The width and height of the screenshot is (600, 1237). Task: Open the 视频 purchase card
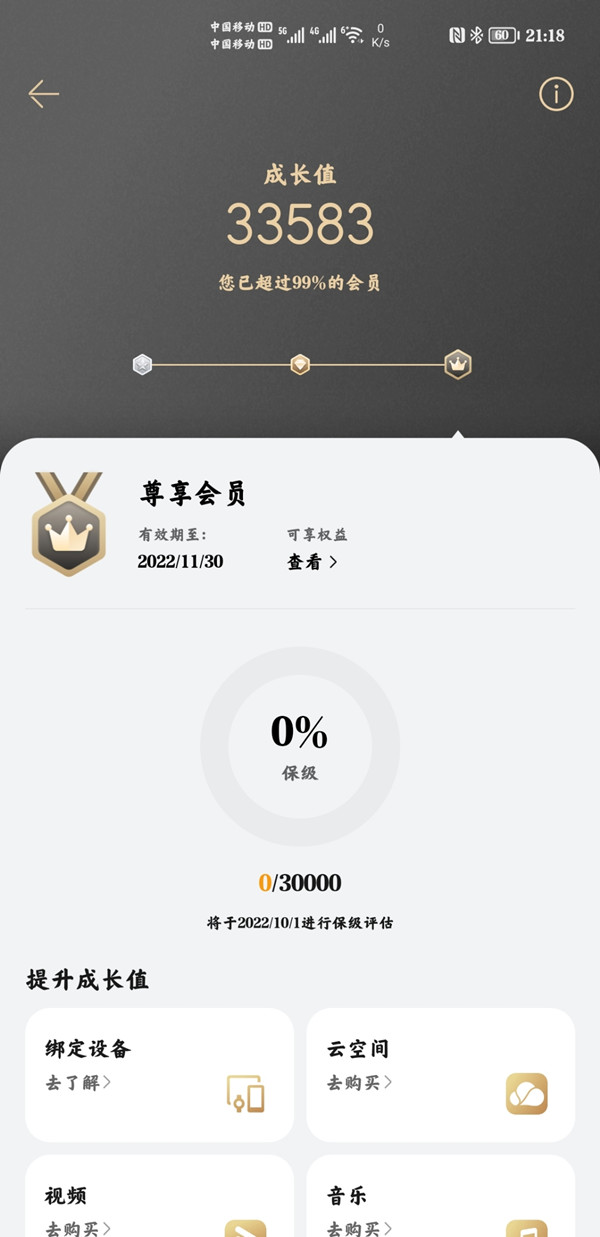pyautogui.click(x=160, y=1200)
